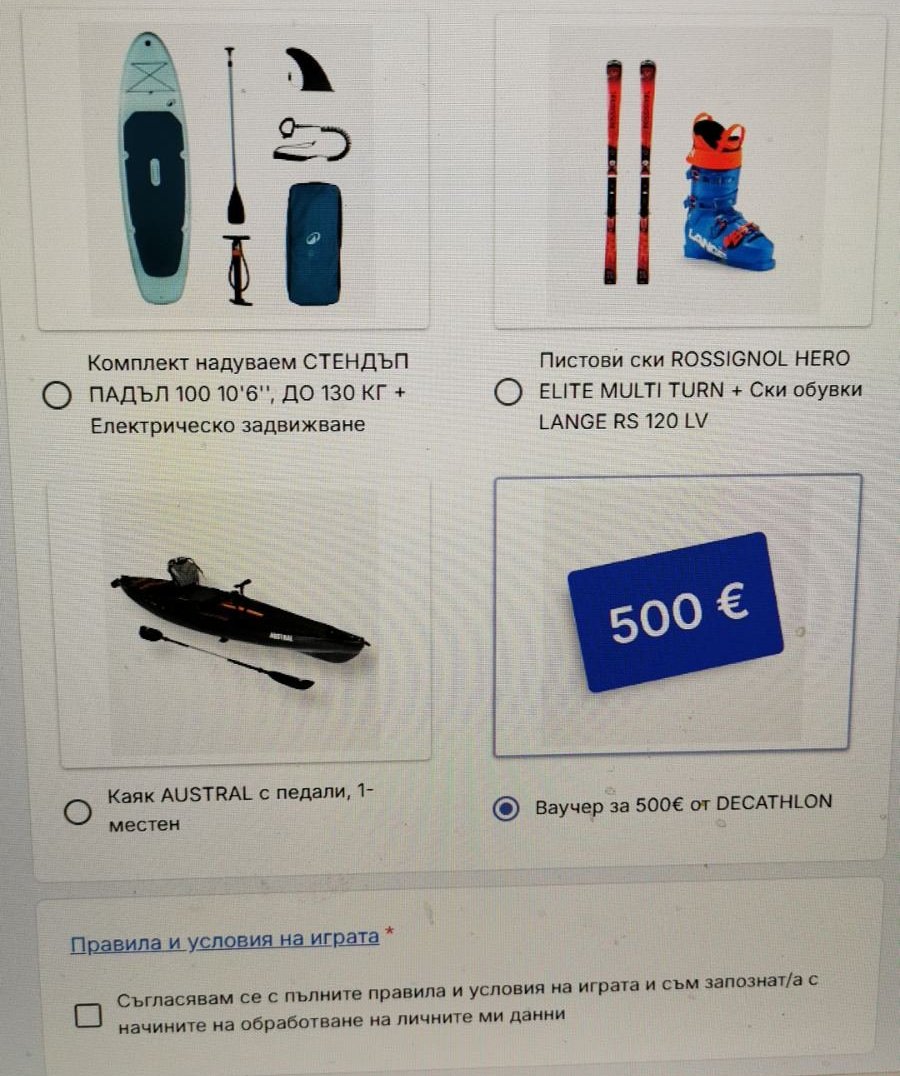
Task: Open the game rules and conditions link
Action: [x=225, y=941]
